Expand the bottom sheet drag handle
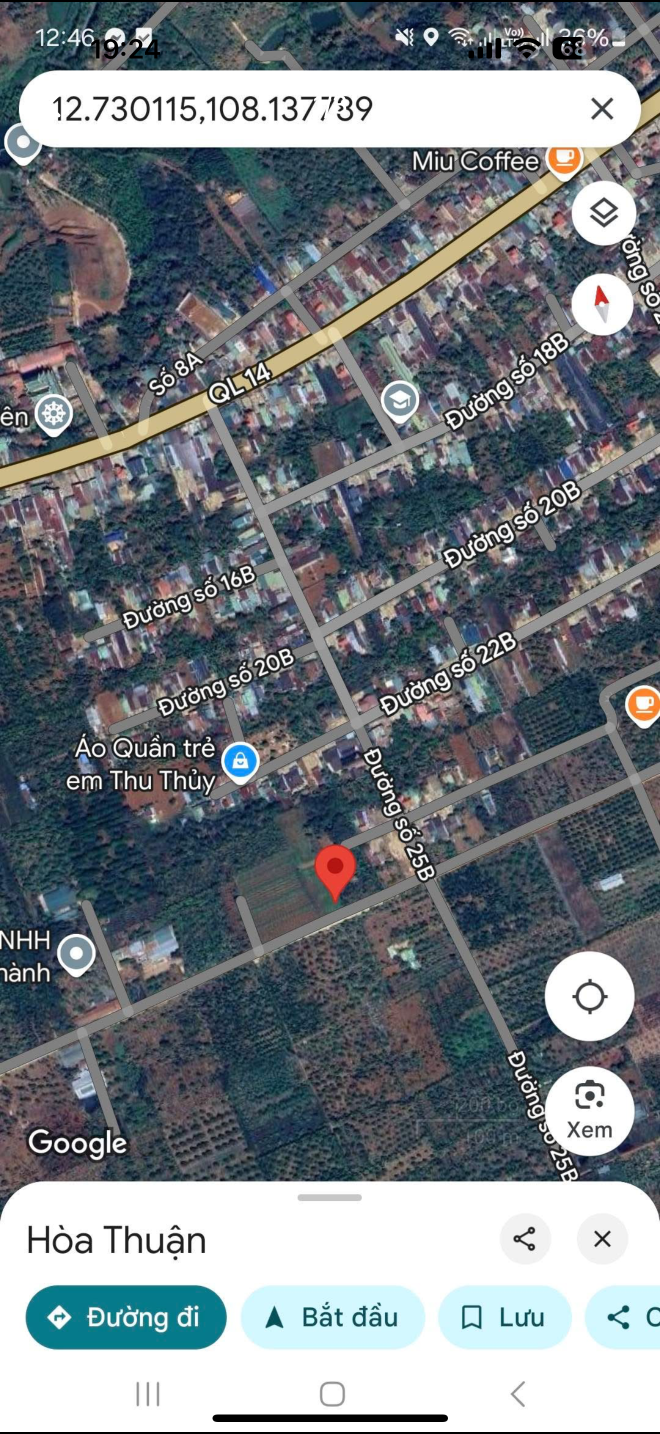The width and height of the screenshot is (660, 1434). [x=330, y=1197]
